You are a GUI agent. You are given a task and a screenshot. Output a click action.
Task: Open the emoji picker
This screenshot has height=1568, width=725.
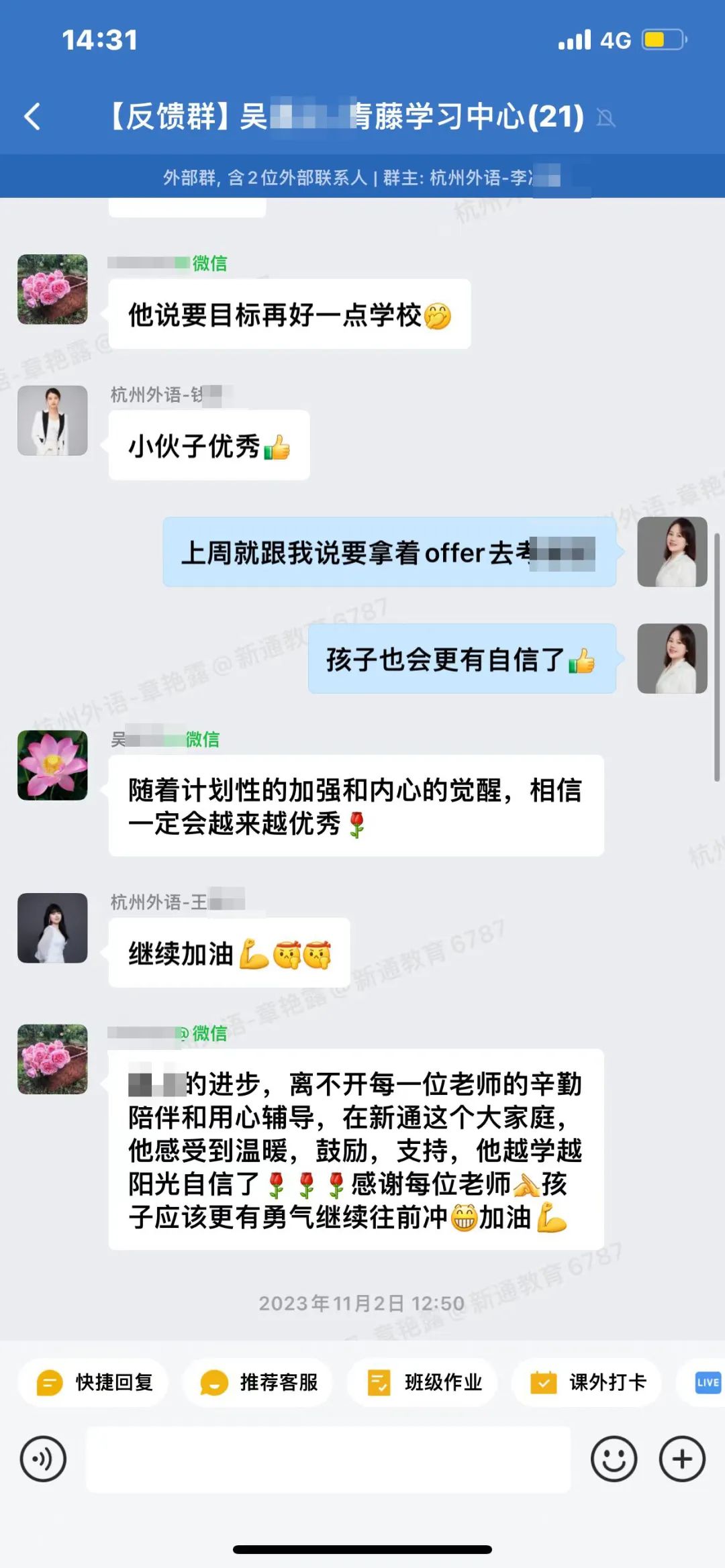[x=614, y=1459]
